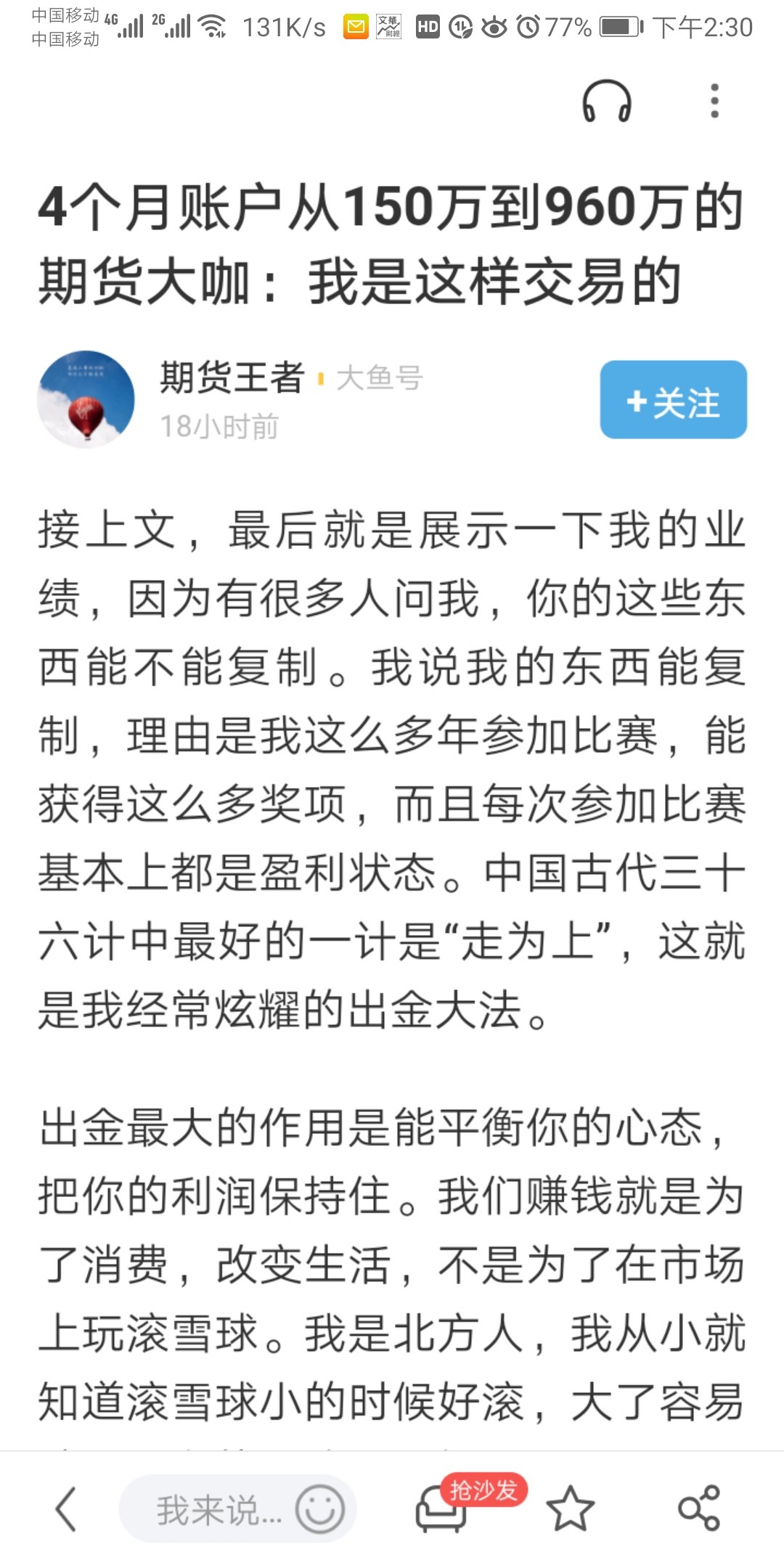The width and height of the screenshot is (784, 1568).
Task: Open the emoji smiley picker
Action: (319, 1510)
